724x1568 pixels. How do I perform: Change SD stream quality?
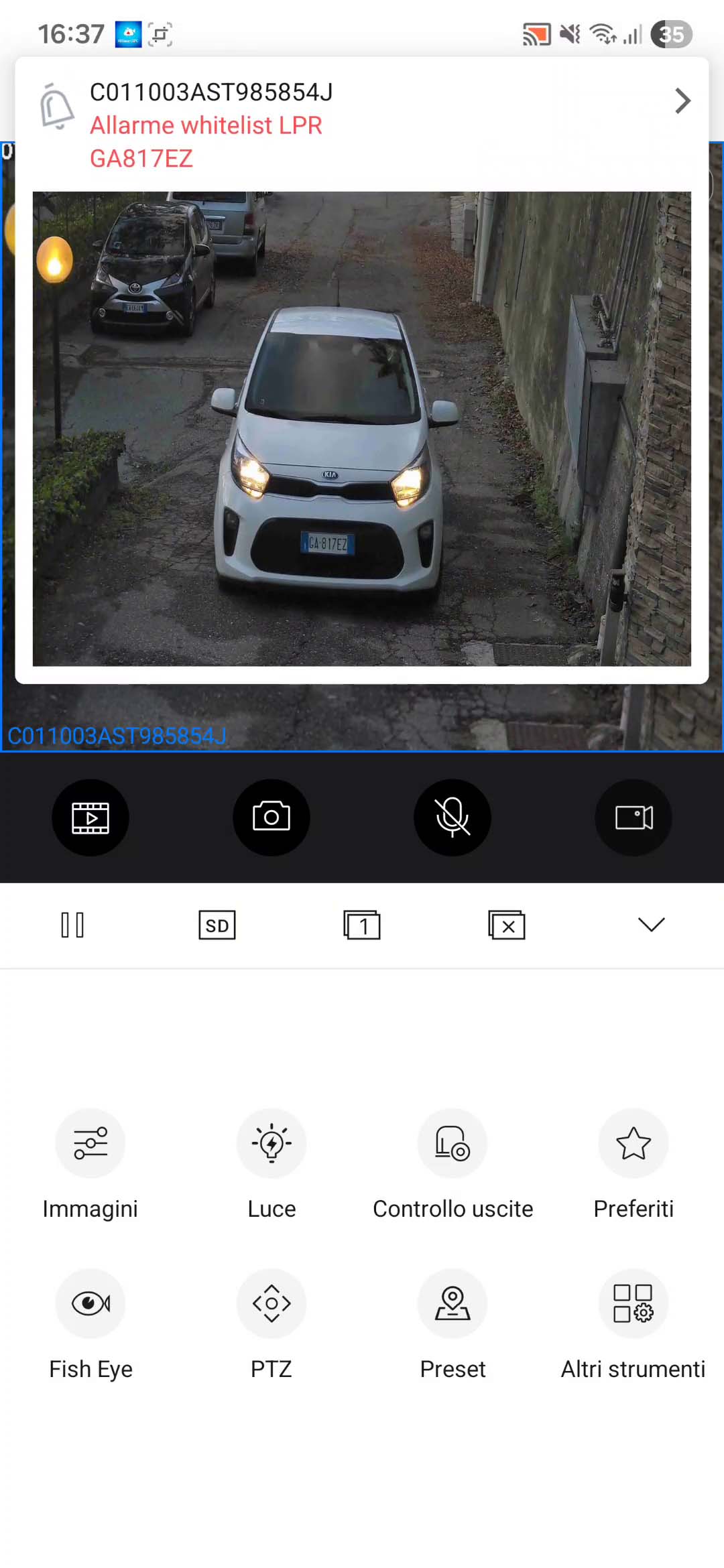(217, 925)
